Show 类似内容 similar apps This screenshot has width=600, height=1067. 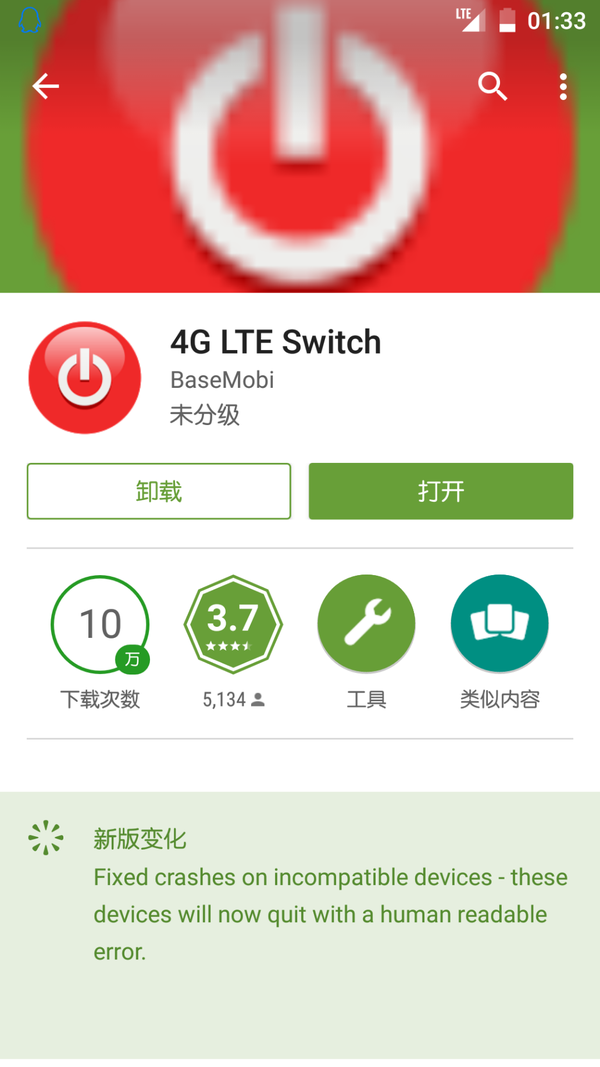coord(499,624)
